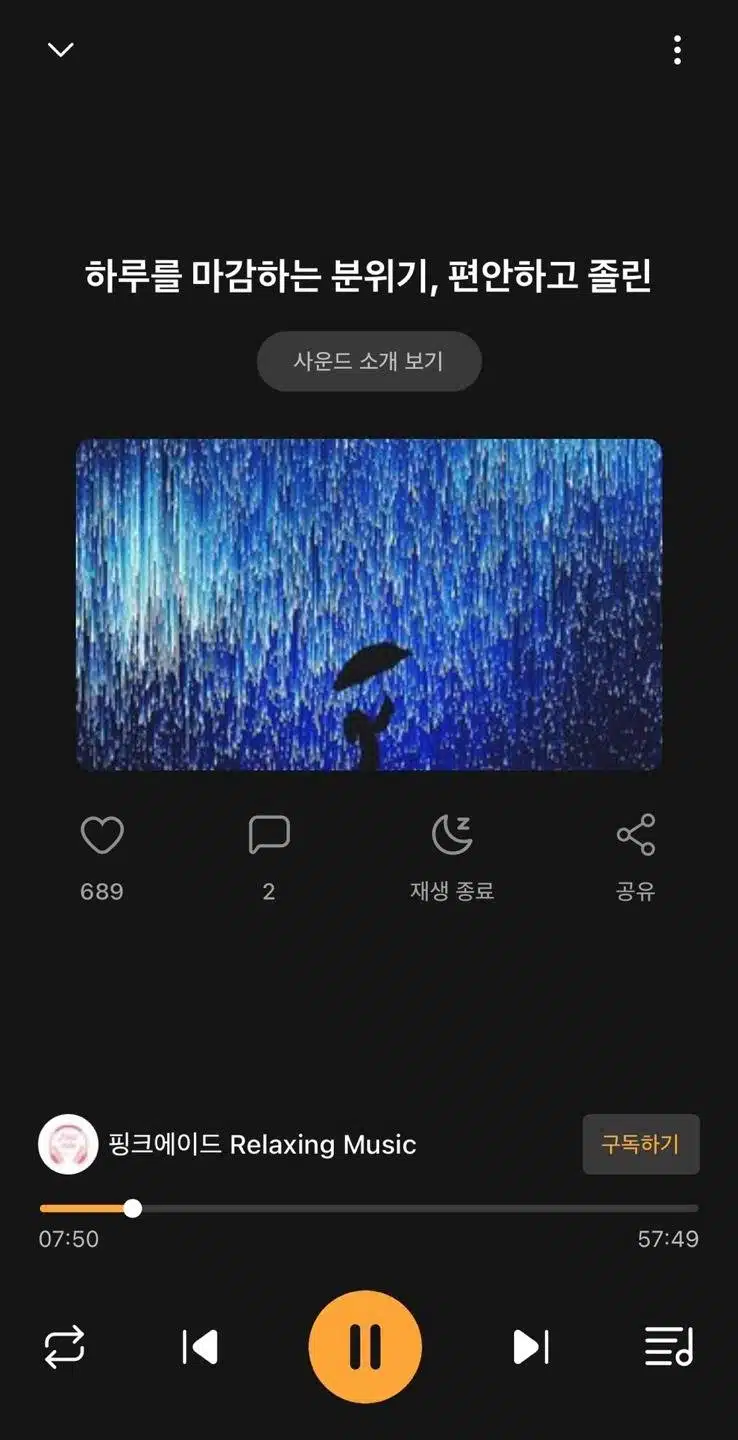Like this sound with the heart icon
This screenshot has height=1440, width=738.
point(102,835)
